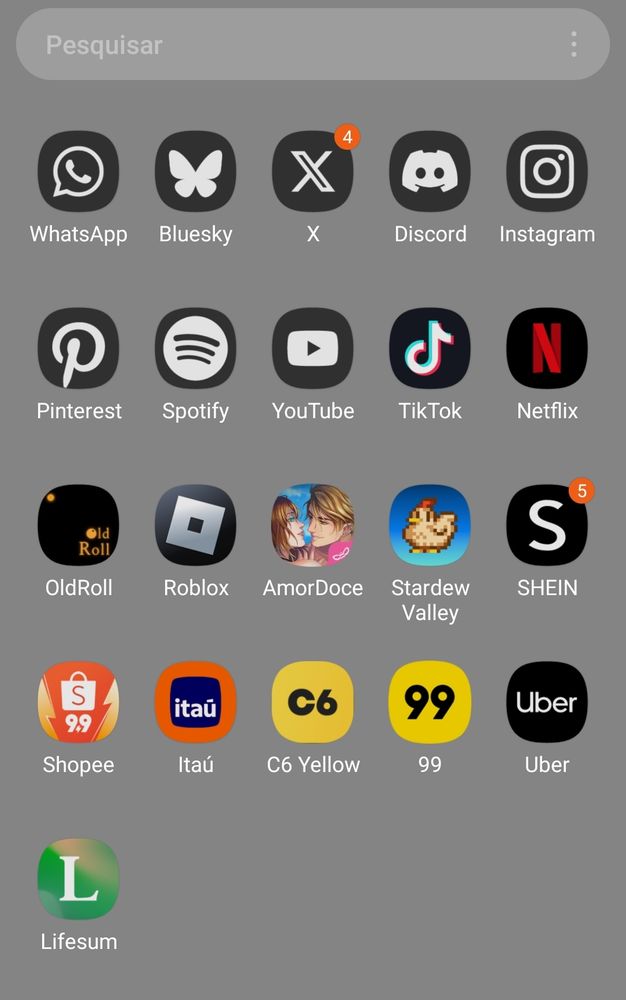Open Instagram
The image size is (626, 1000).
[547, 172]
